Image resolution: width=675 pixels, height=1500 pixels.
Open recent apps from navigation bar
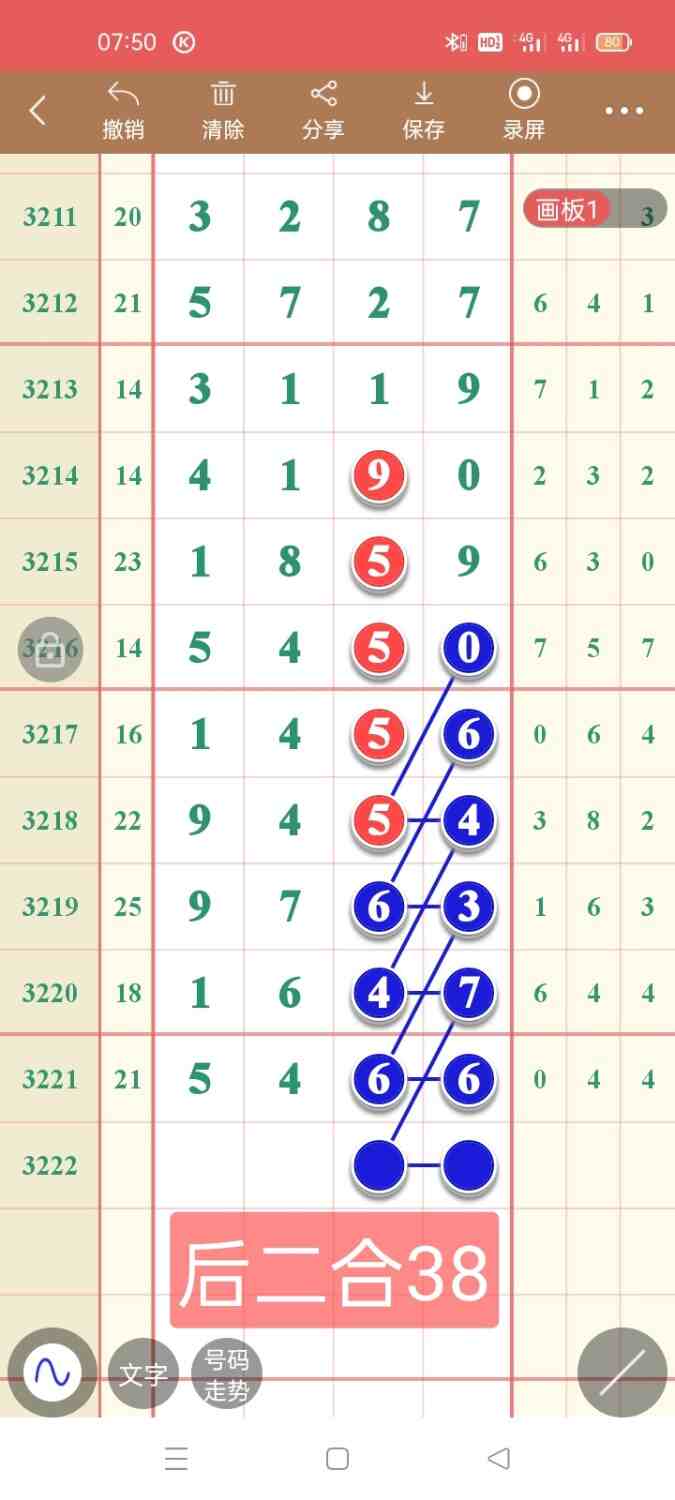click(x=176, y=1459)
